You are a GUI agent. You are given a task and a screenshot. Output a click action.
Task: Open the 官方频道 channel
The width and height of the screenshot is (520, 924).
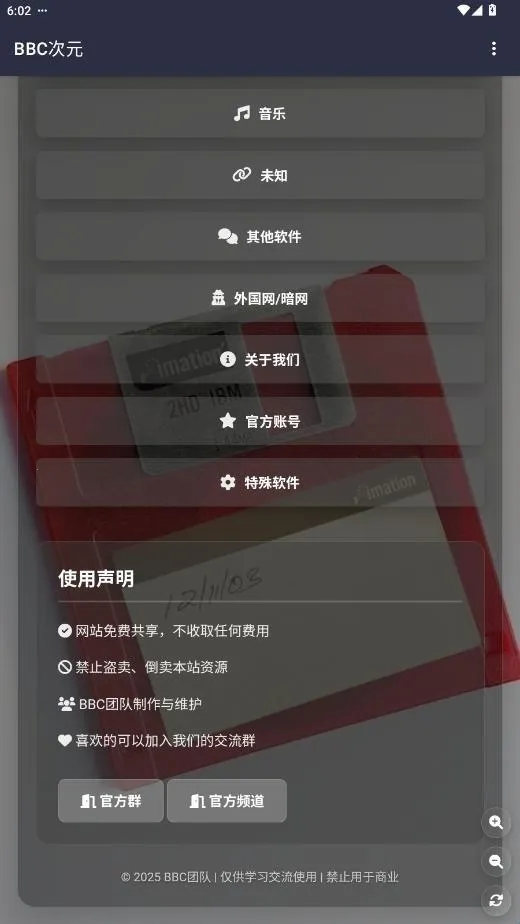(227, 801)
